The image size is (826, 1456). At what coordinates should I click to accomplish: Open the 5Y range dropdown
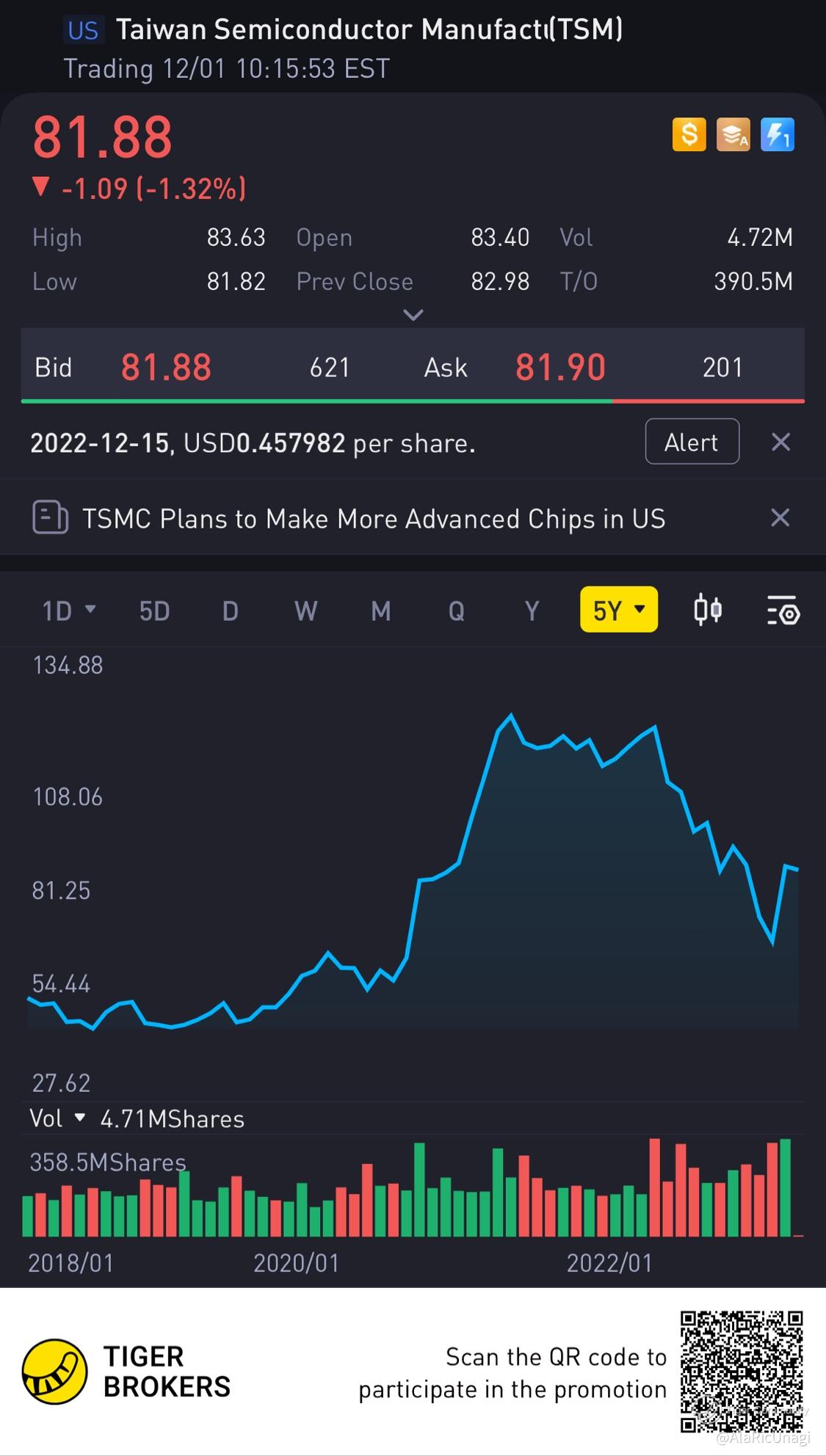[x=619, y=609]
